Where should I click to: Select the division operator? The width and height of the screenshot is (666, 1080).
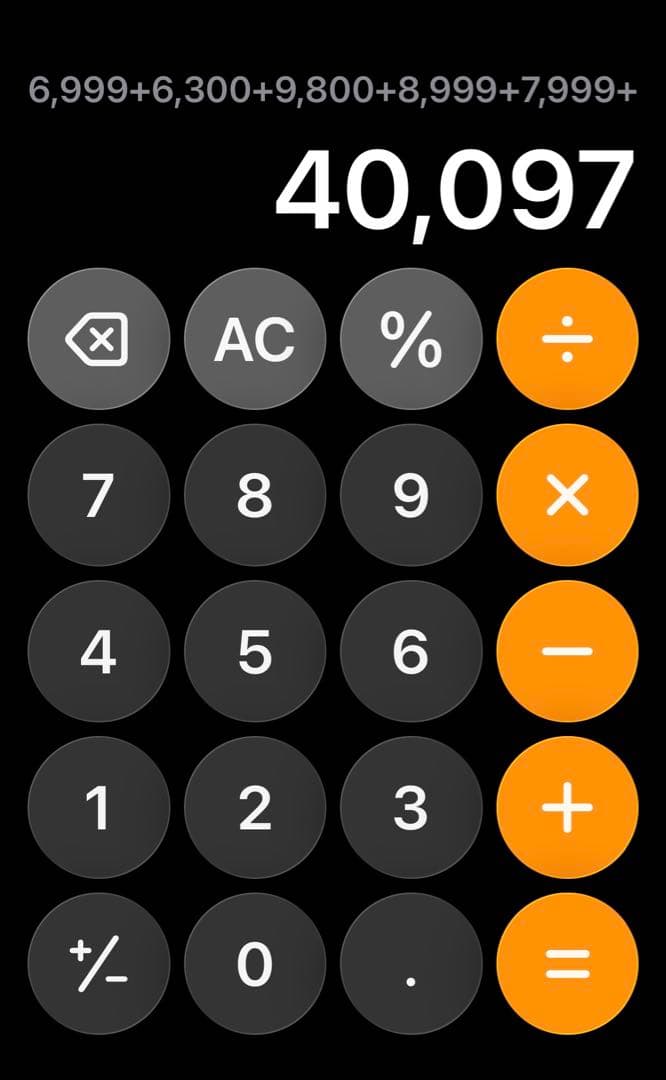[567, 341]
